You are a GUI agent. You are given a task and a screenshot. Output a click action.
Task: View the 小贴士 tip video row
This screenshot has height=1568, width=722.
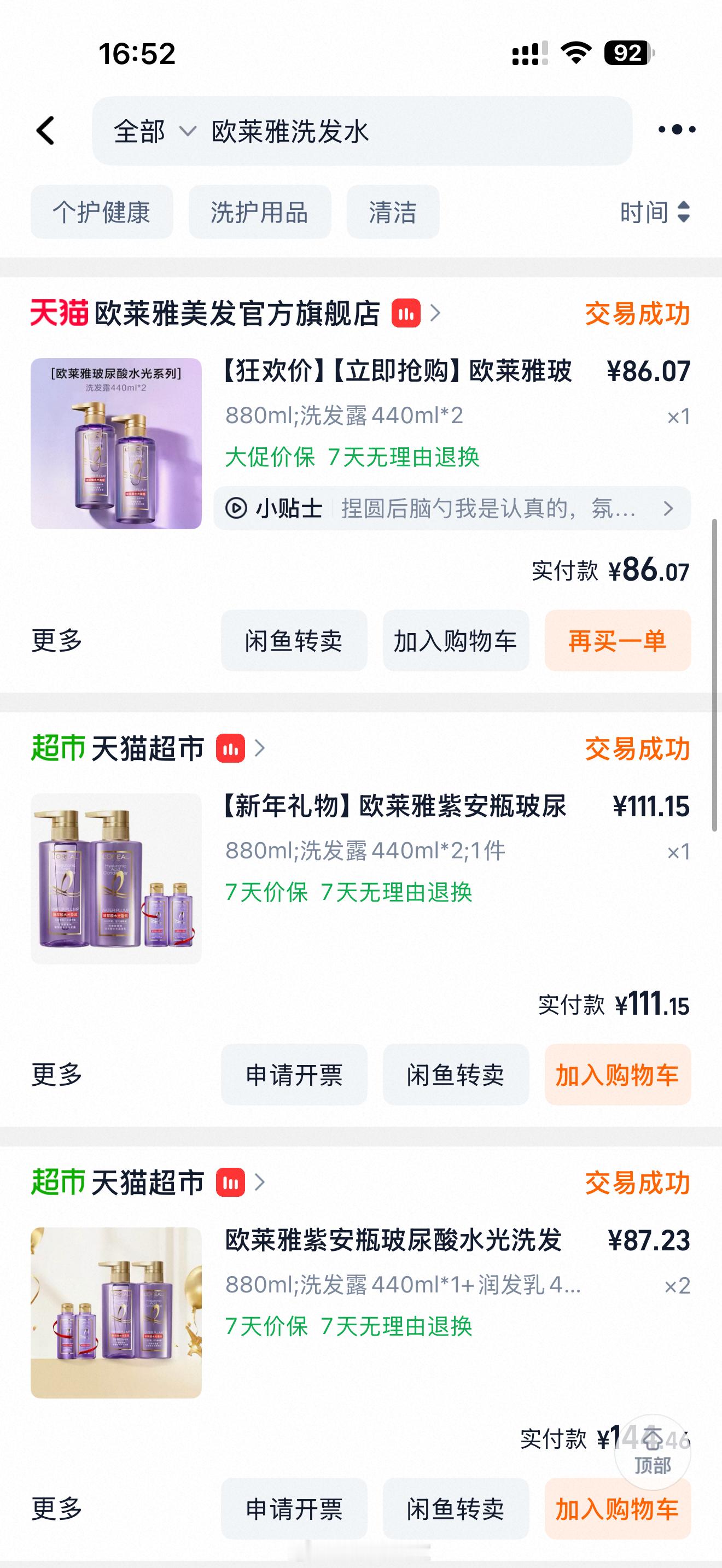[452, 508]
